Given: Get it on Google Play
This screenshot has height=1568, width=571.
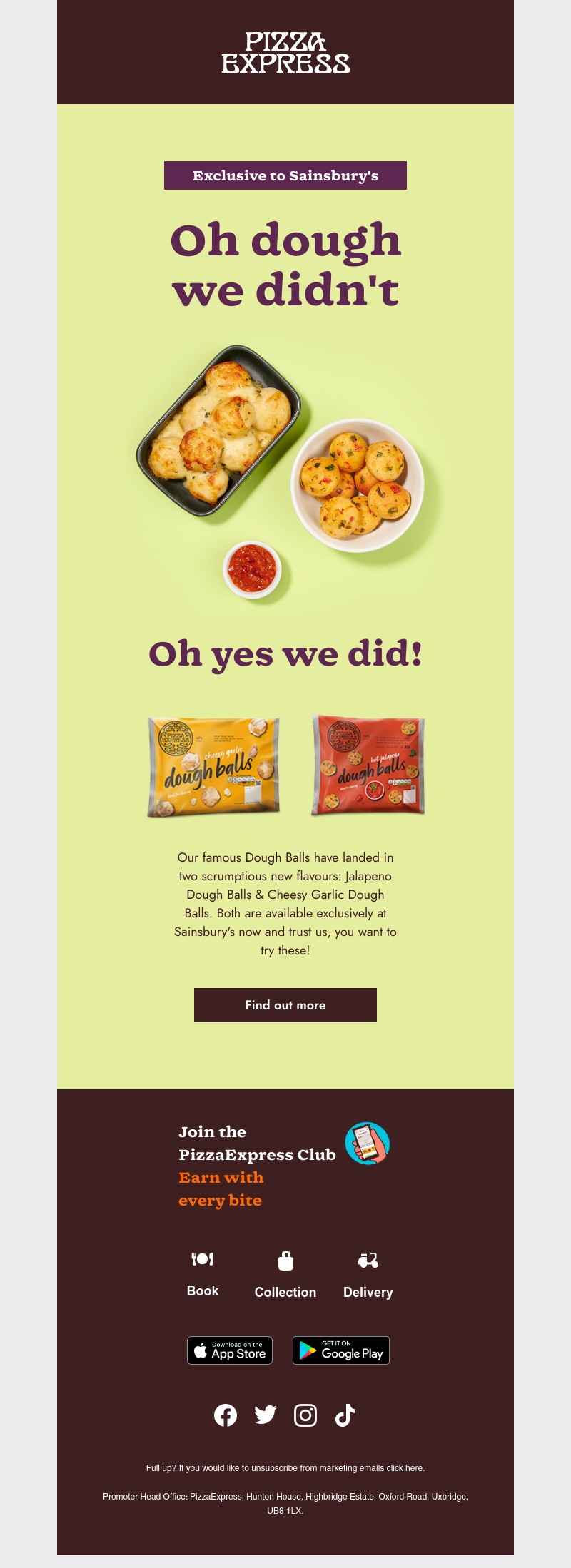Looking at the screenshot, I should pyautogui.click(x=341, y=1350).
